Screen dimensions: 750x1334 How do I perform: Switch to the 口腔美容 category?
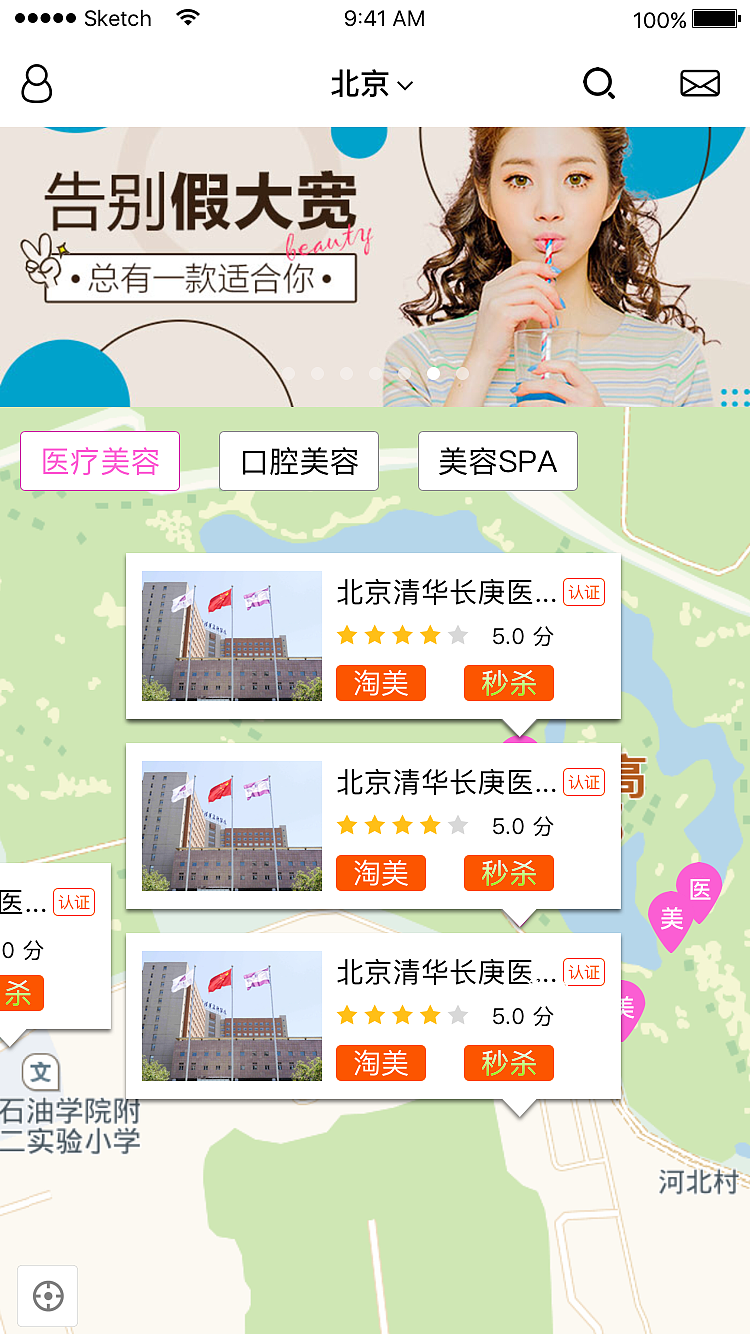(x=299, y=461)
